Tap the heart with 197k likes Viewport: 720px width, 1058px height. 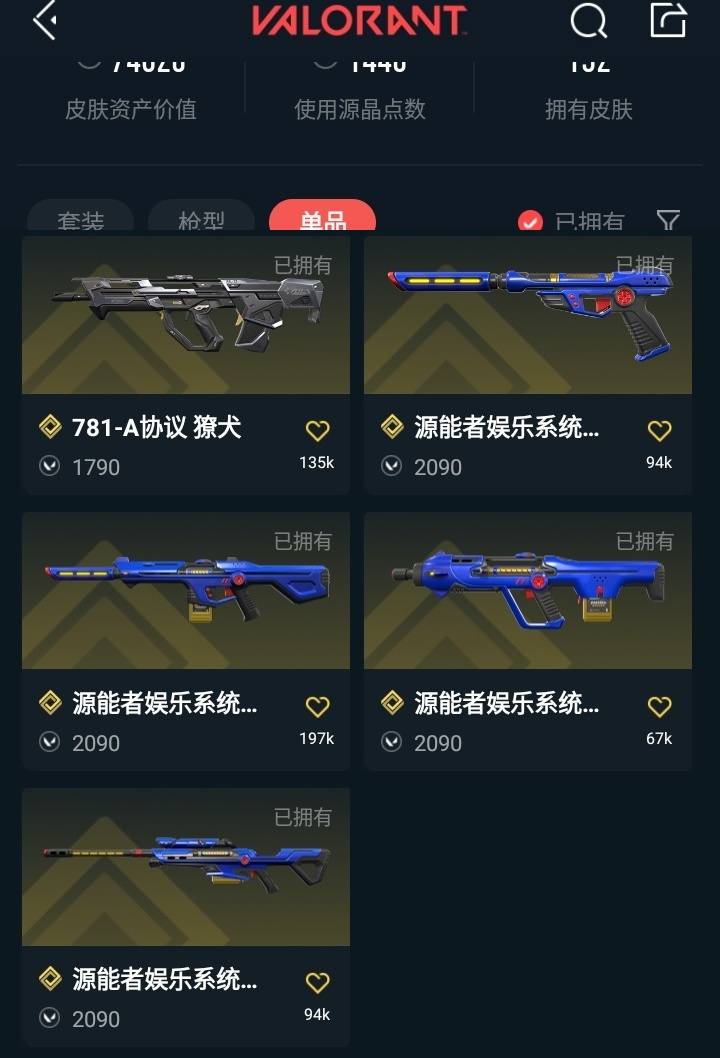click(318, 706)
